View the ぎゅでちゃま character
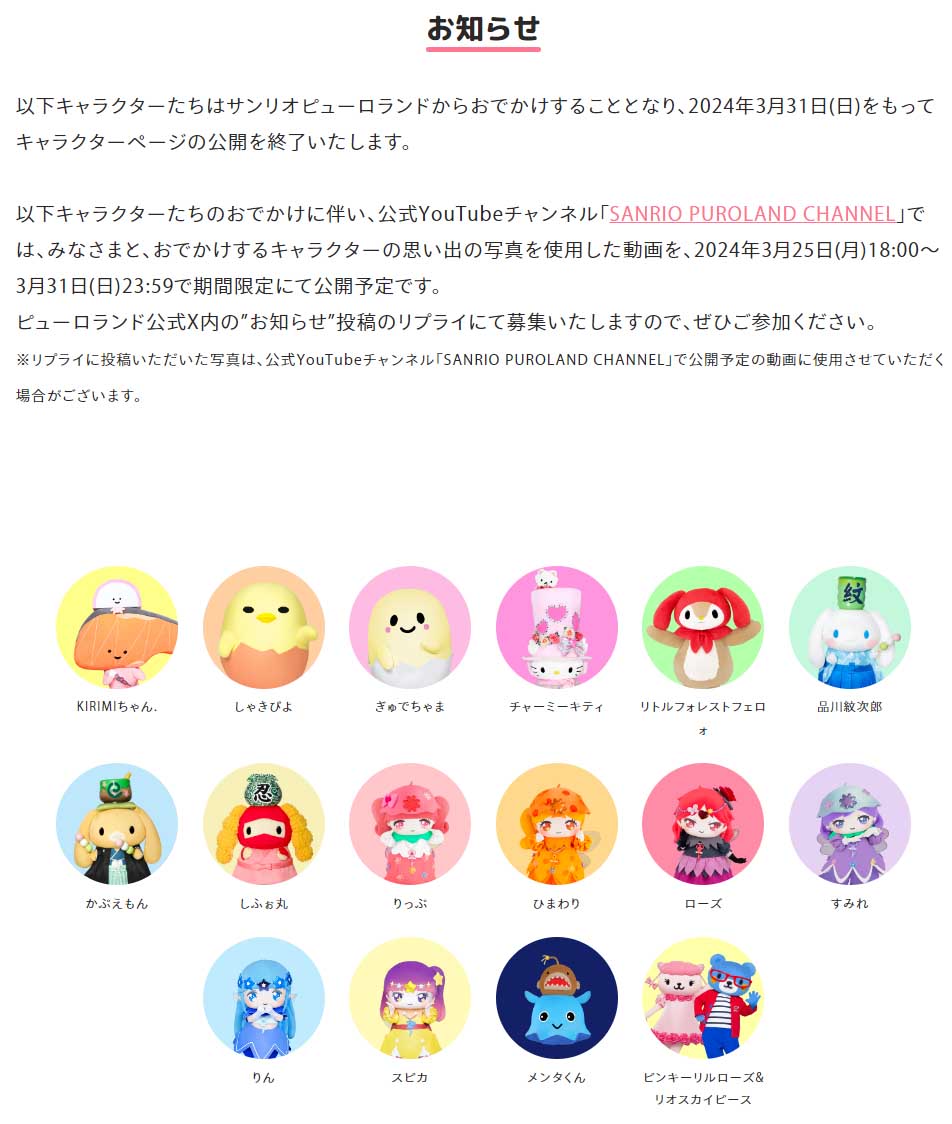The height and width of the screenshot is (1124, 952). tap(410, 628)
